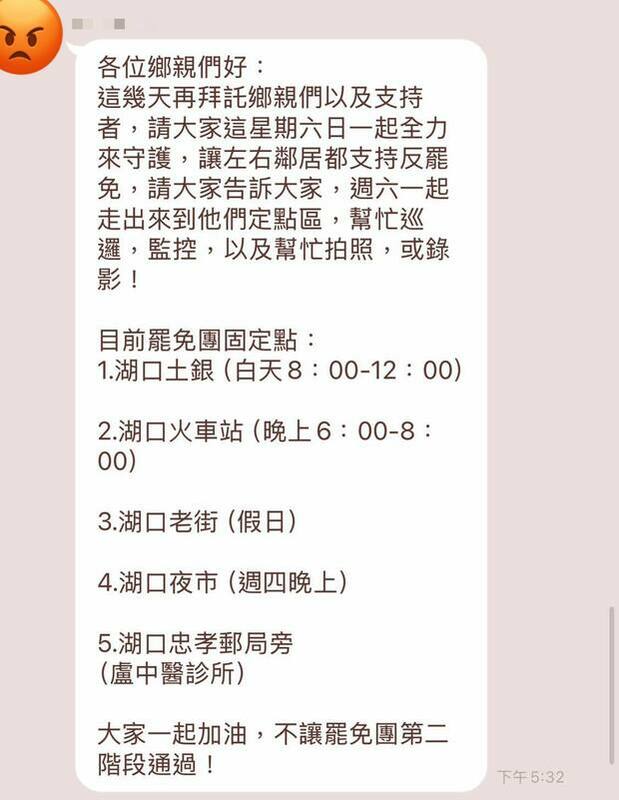Open sender profile via angry-face avatar
The width and height of the screenshot is (619, 800).
[28, 38]
